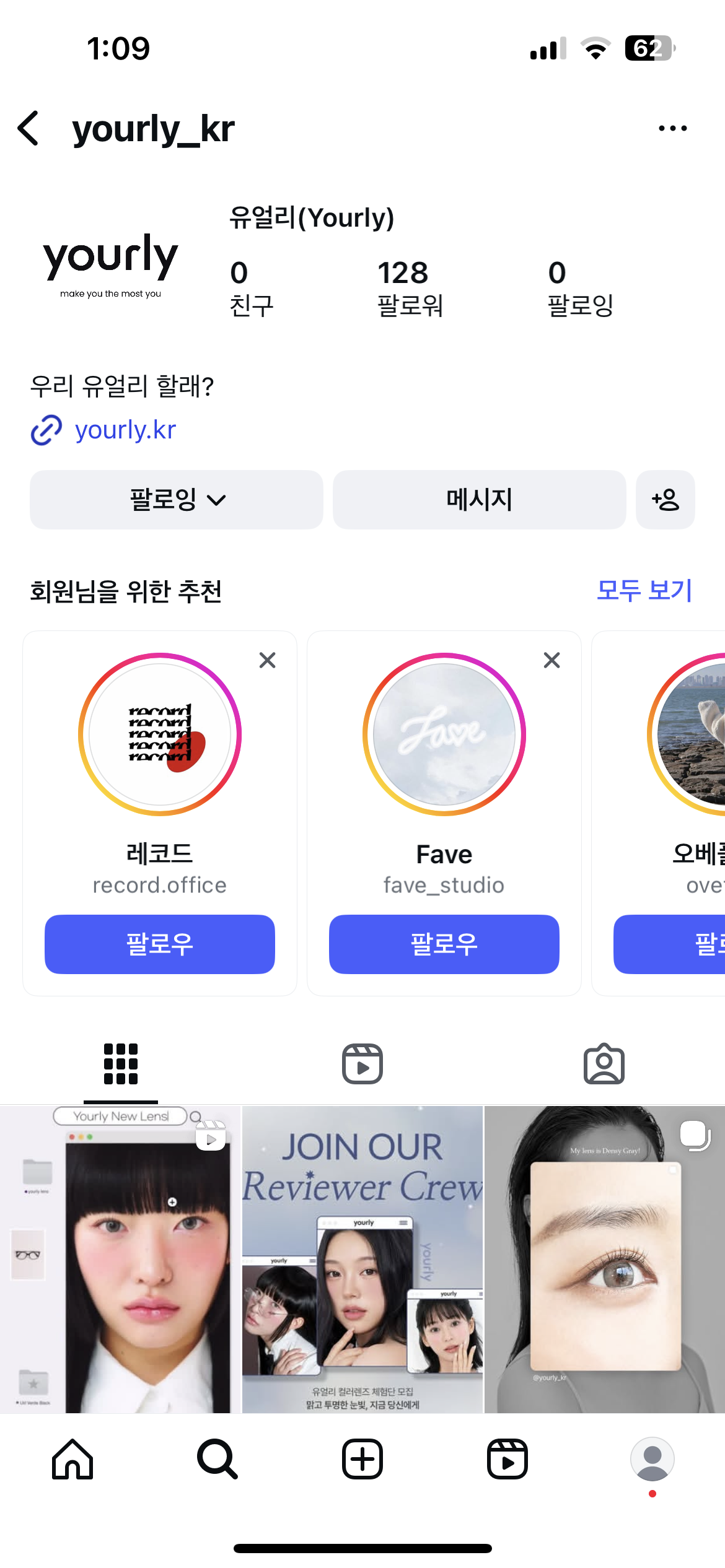Follow fave_studio with 팔로우
Image resolution: width=725 pixels, height=1568 pixels.
(x=444, y=944)
